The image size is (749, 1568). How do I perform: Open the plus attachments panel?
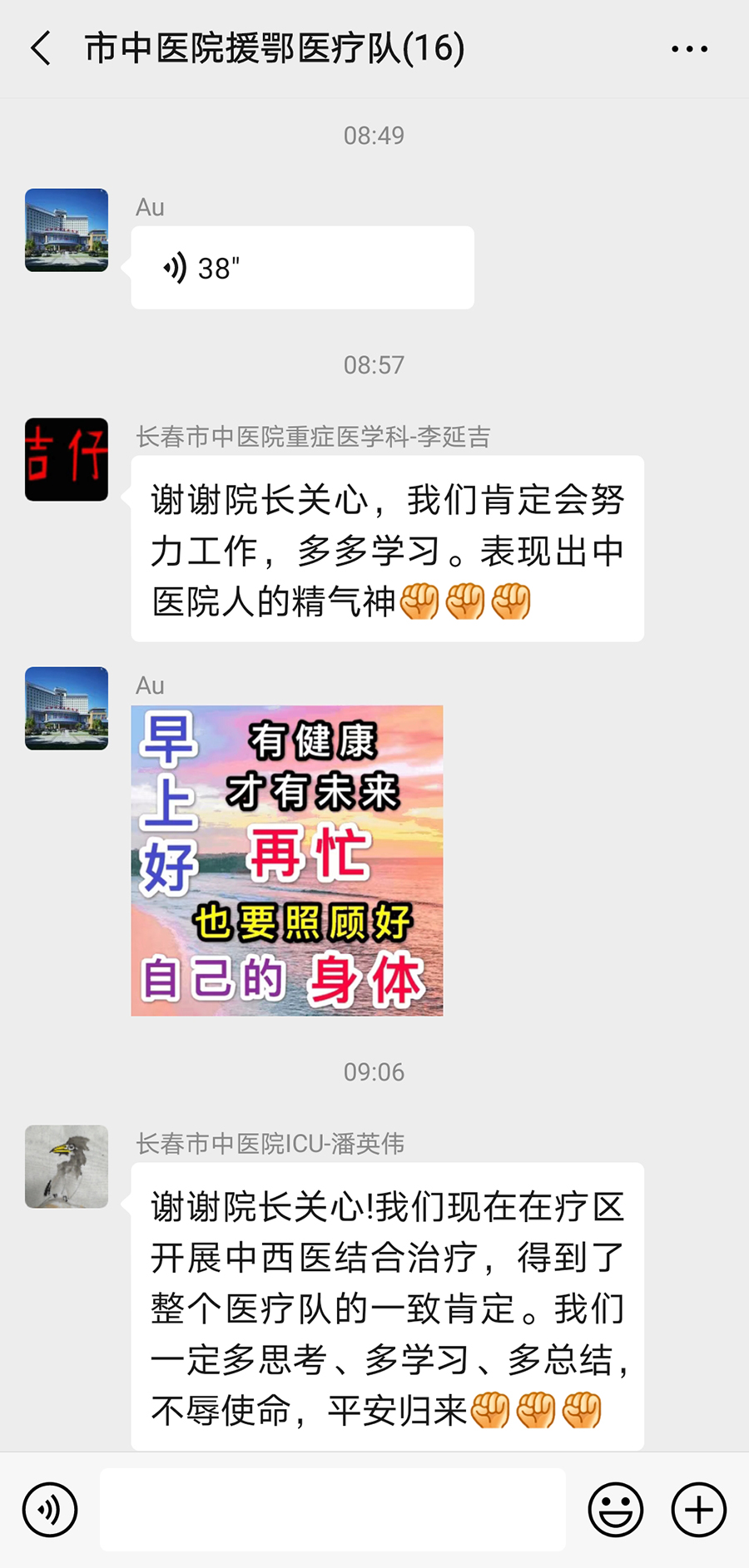point(699,1509)
